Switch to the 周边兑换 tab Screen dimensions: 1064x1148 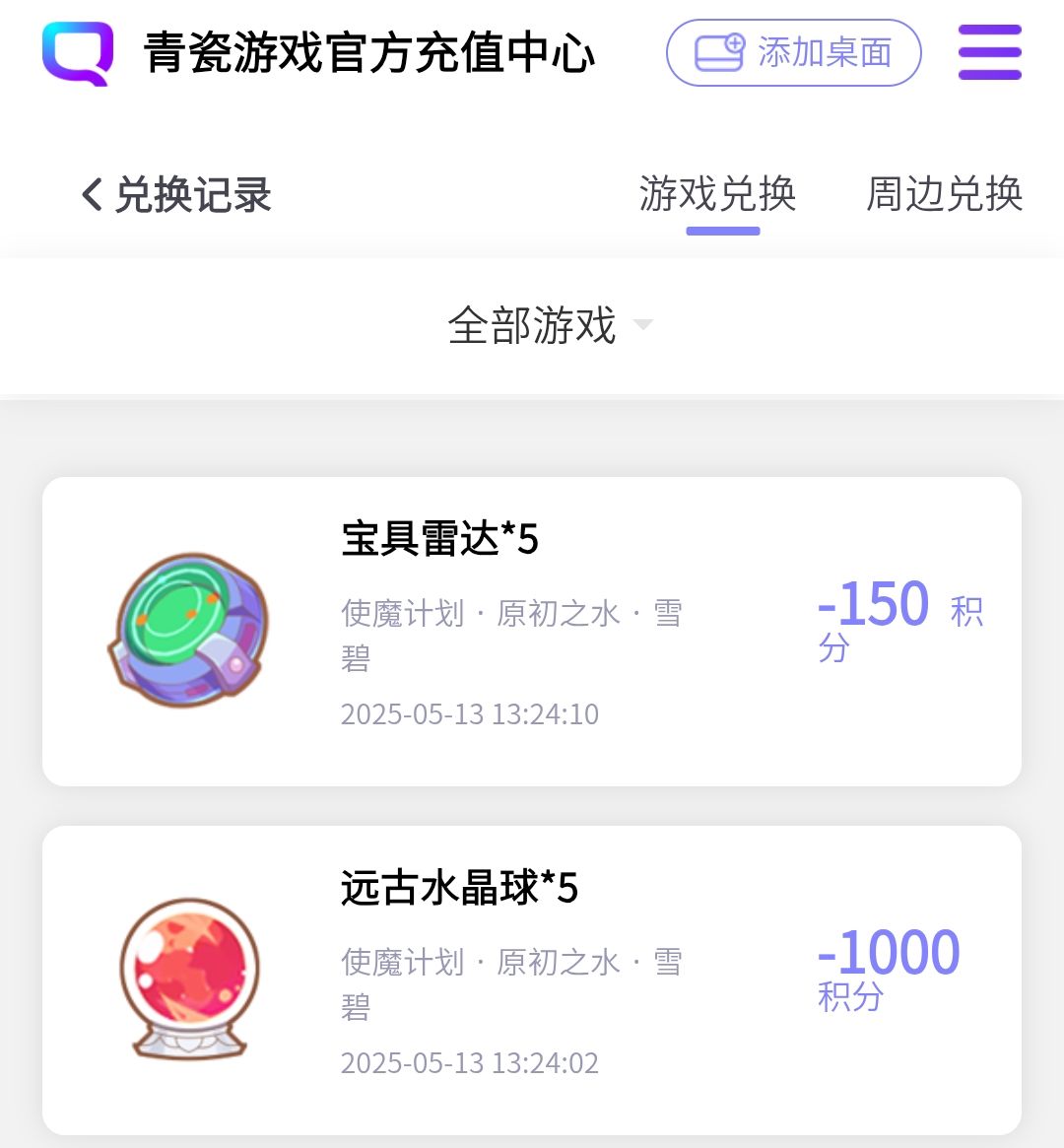944,194
